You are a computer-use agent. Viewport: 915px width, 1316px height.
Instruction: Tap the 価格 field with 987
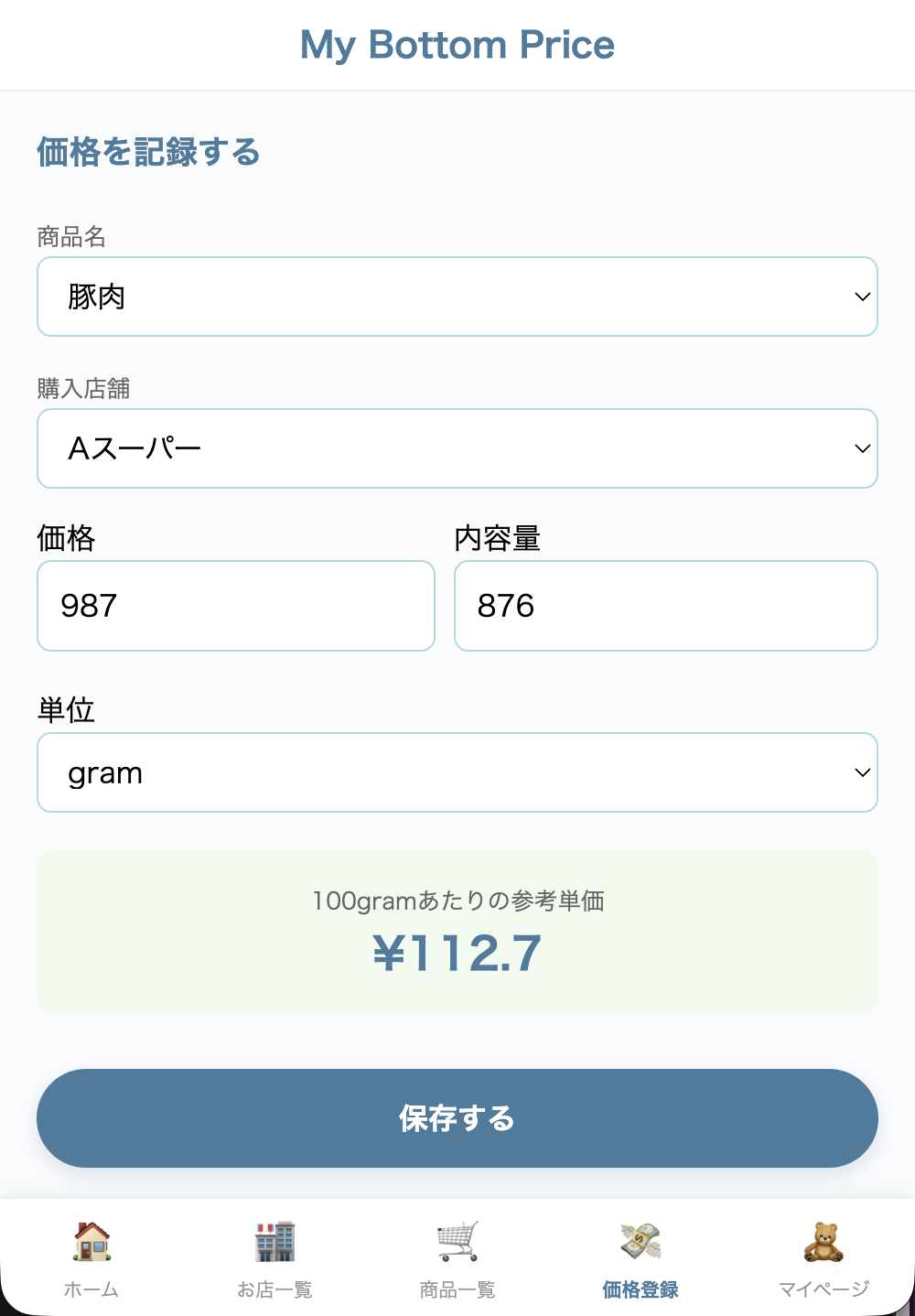tap(235, 606)
